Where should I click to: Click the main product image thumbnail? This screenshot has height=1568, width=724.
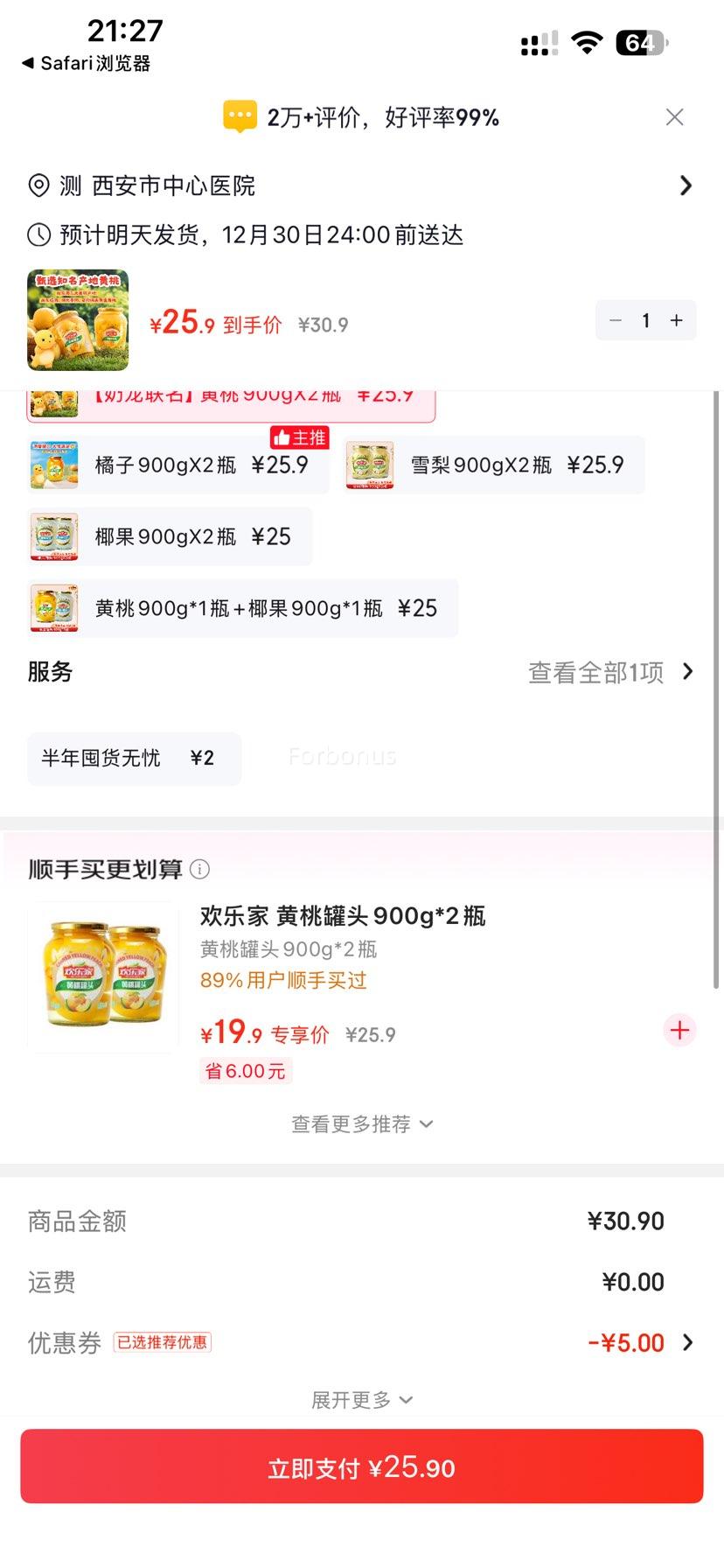78,320
